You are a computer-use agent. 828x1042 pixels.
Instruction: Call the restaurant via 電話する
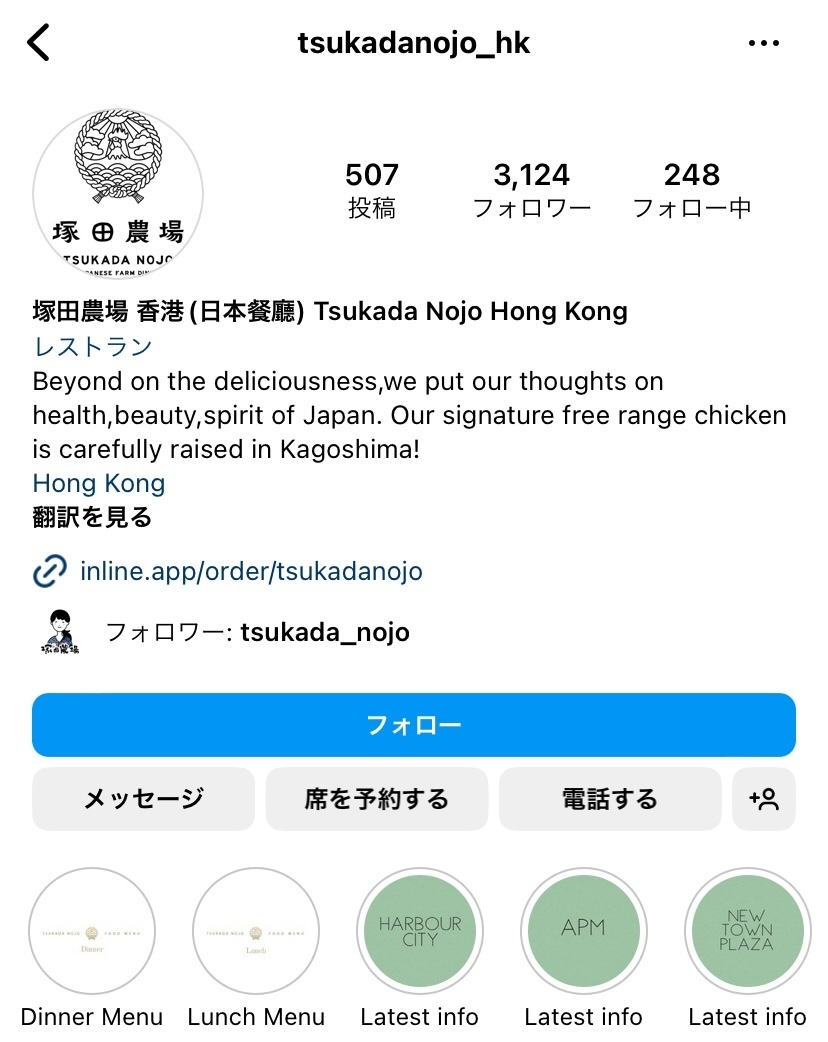[610, 799]
